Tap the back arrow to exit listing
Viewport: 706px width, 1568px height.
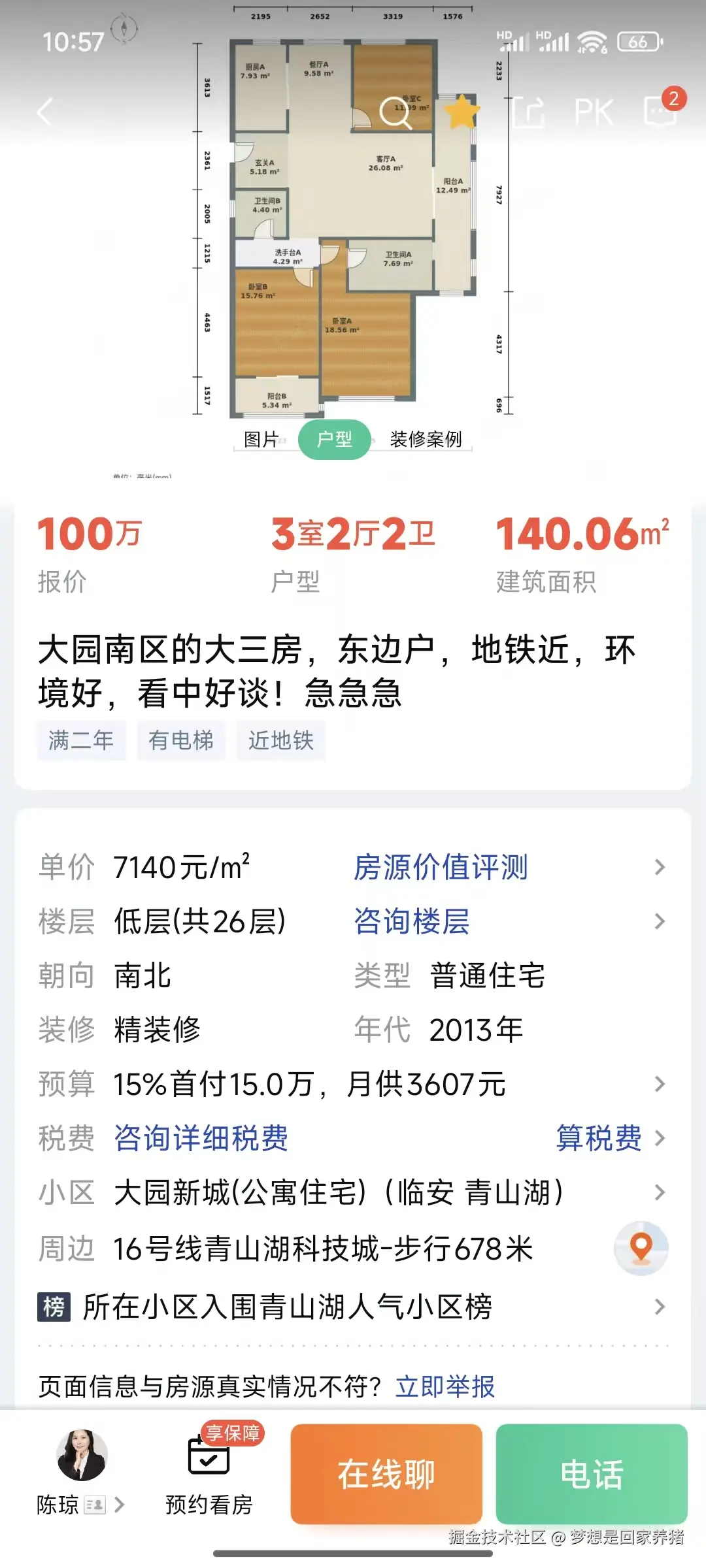[44, 111]
